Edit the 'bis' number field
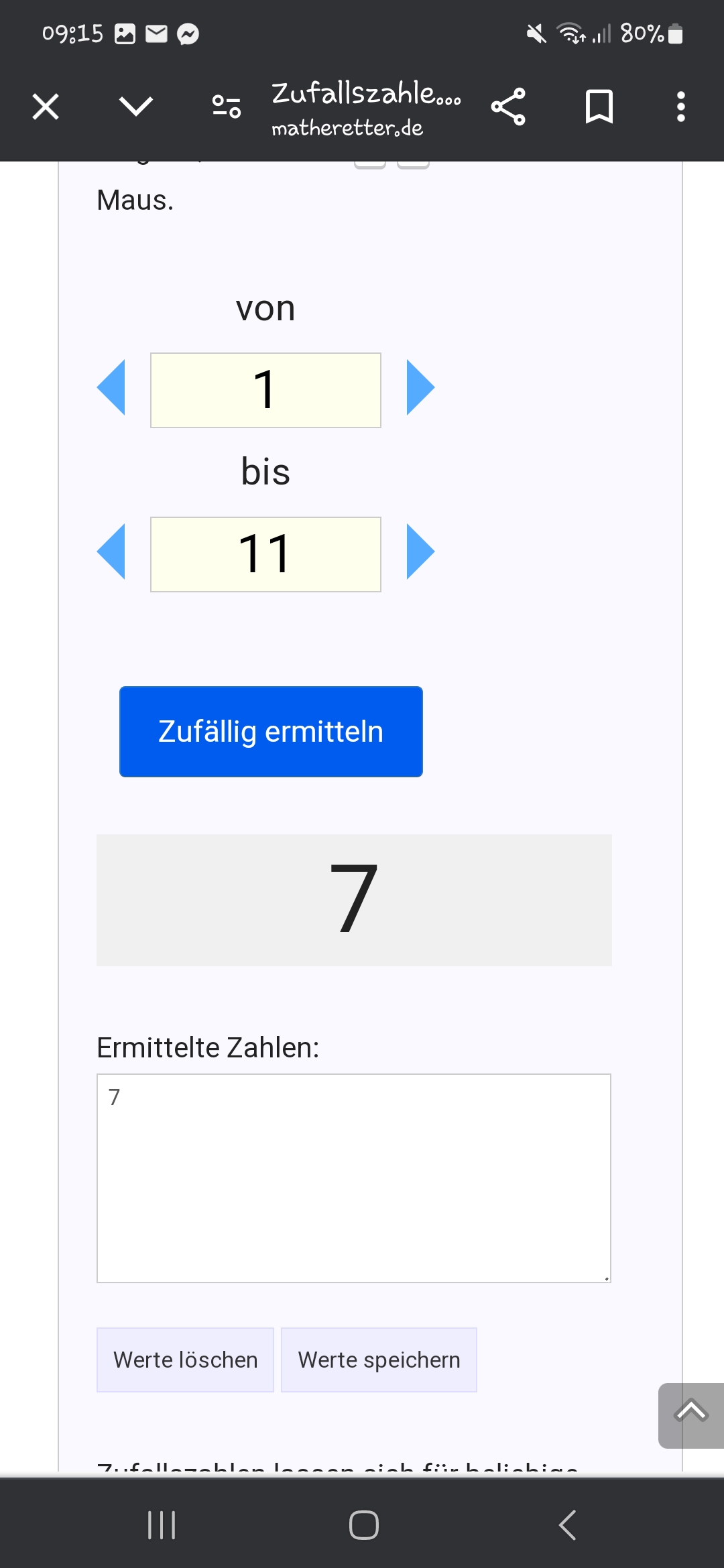This screenshot has height=1568, width=724. click(265, 554)
